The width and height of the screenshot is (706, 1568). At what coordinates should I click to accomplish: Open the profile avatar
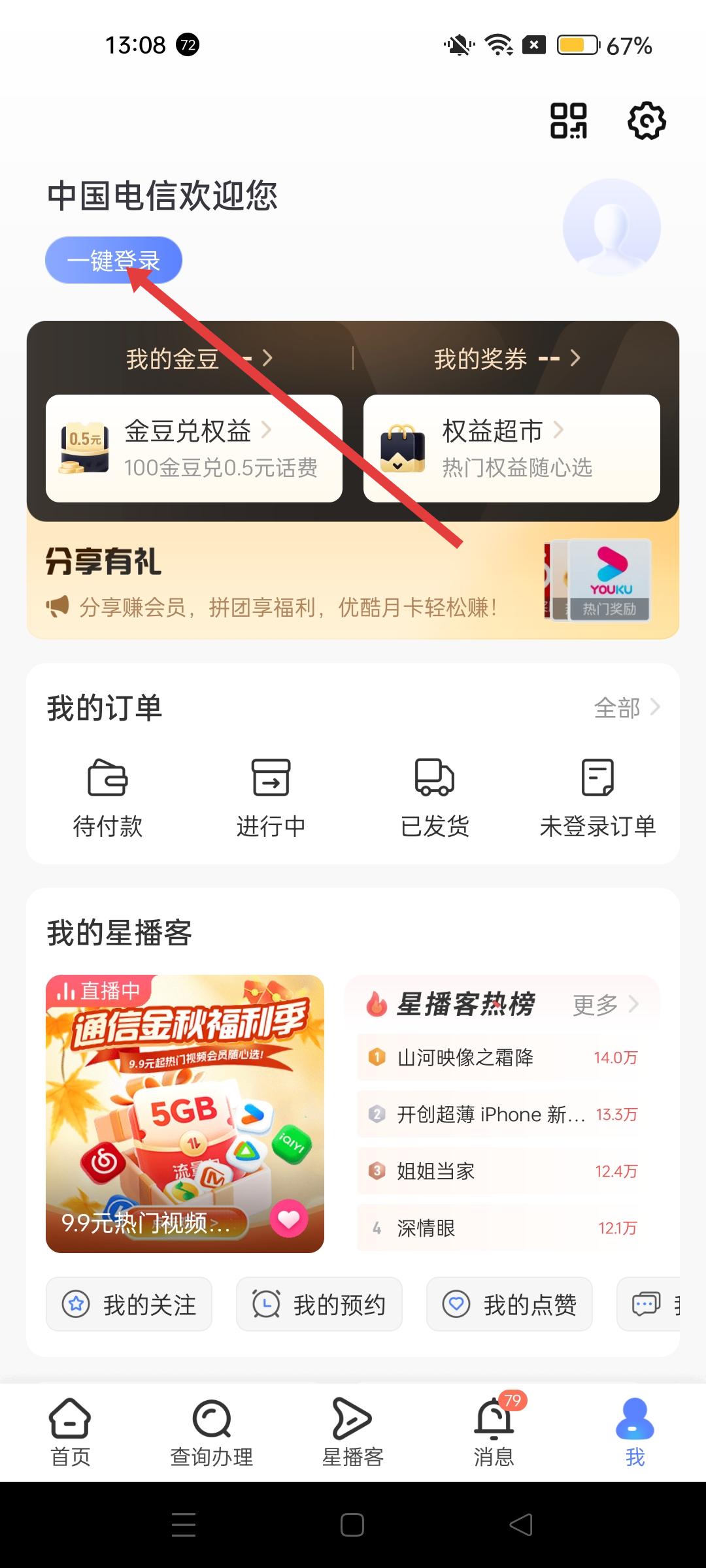point(611,227)
